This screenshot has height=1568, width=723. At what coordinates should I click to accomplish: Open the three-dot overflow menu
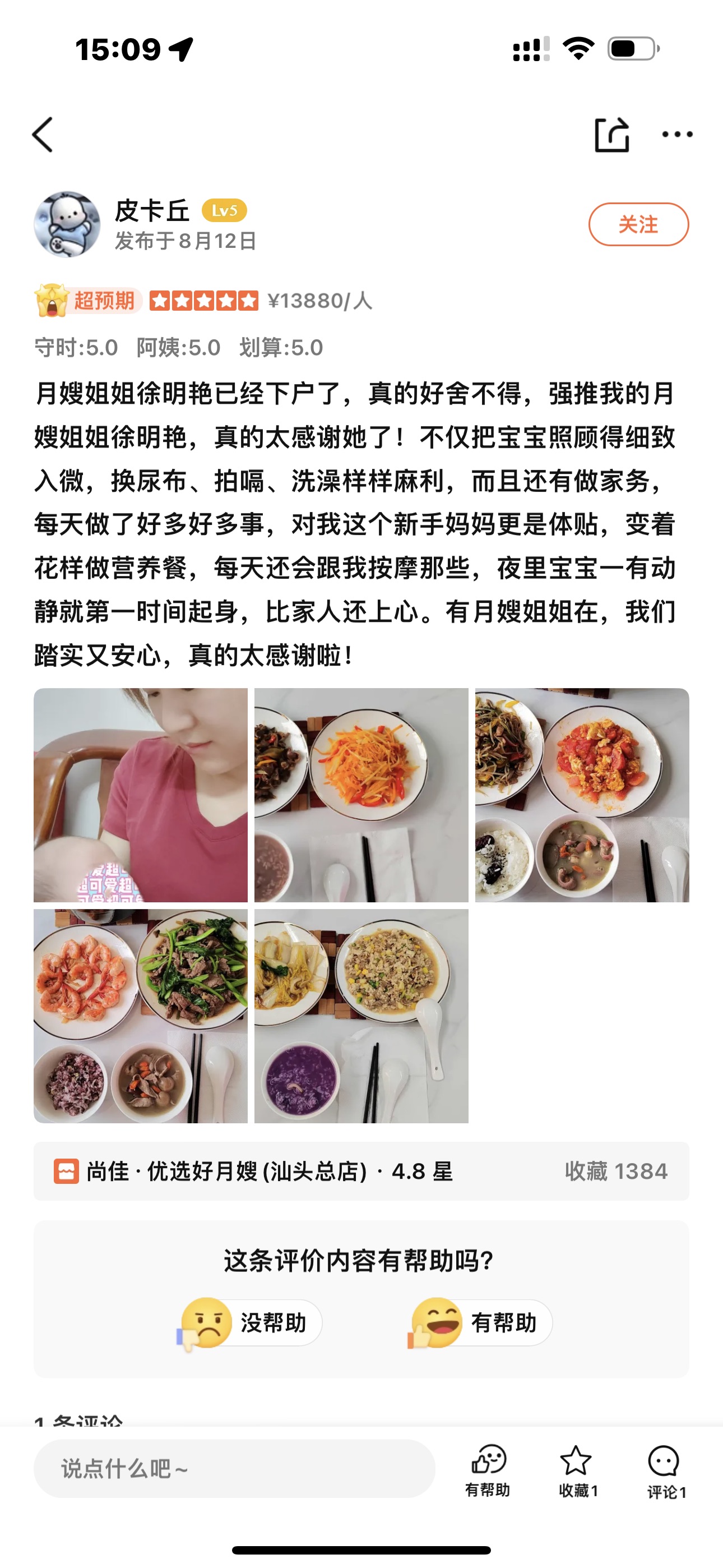pos(676,135)
